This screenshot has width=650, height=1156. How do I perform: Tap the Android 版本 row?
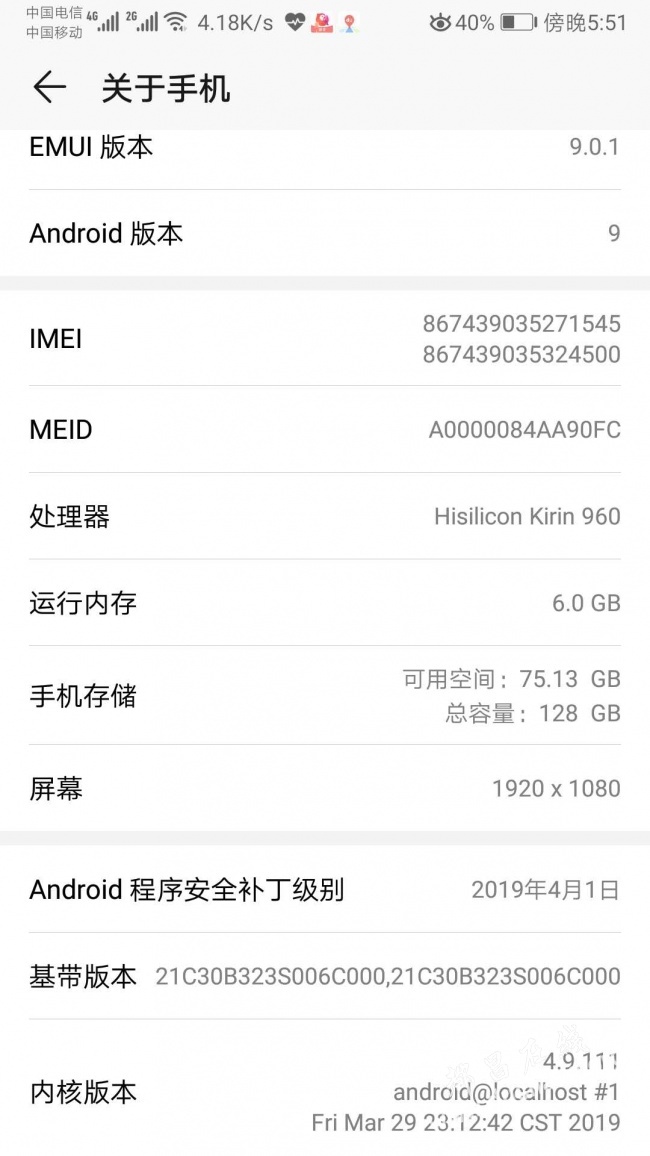point(325,233)
